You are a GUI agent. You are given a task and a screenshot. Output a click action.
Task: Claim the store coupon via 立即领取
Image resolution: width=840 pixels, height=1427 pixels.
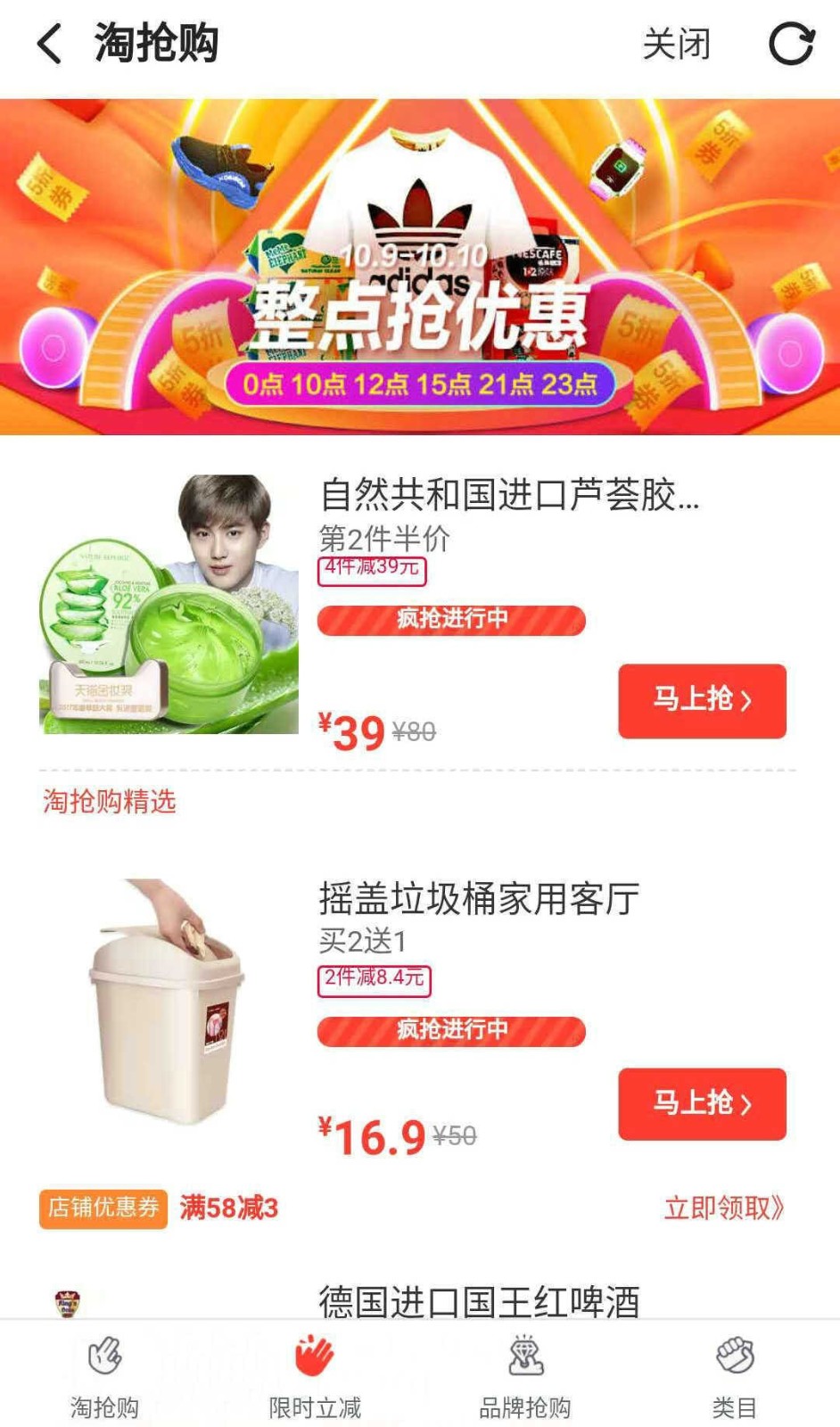pos(723,1208)
